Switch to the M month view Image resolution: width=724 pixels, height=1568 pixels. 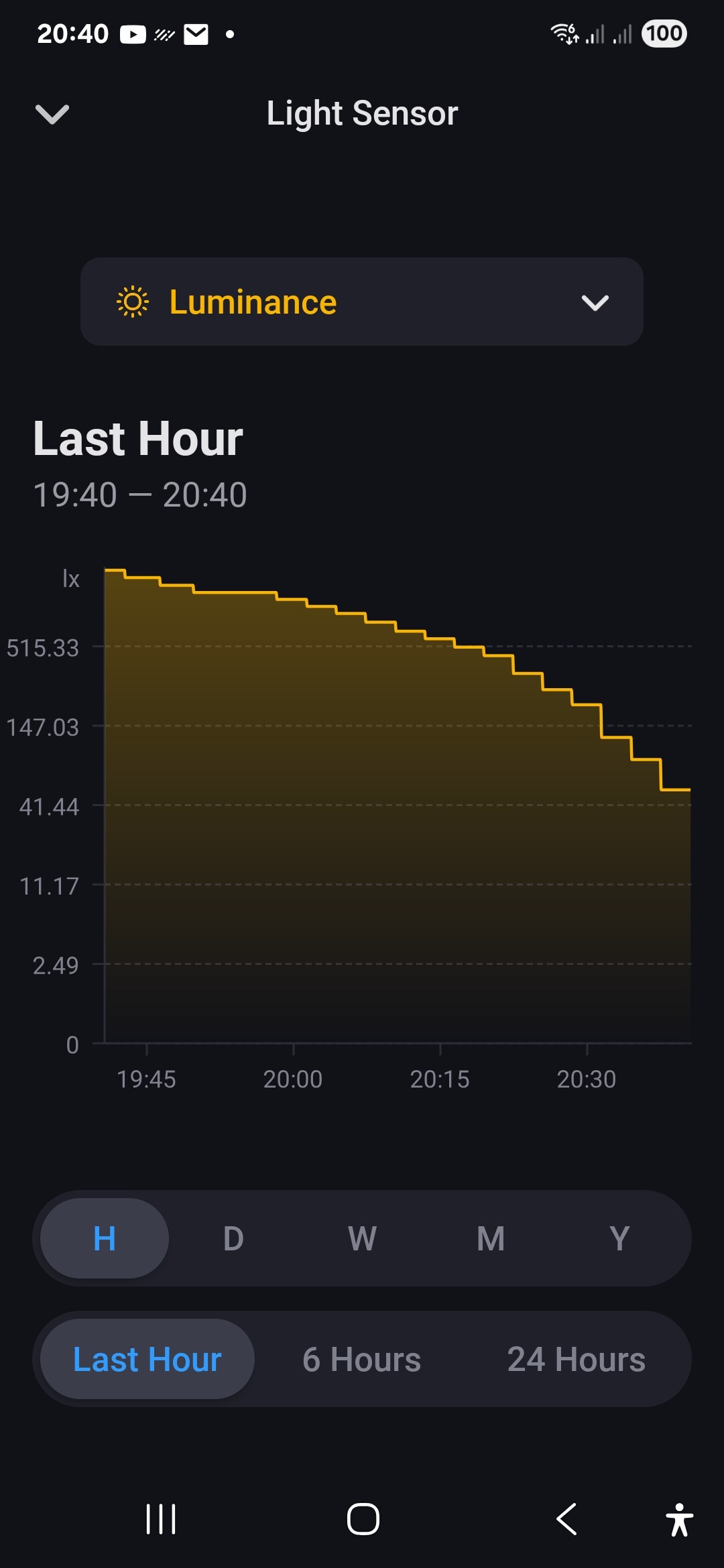(x=491, y=1238)
